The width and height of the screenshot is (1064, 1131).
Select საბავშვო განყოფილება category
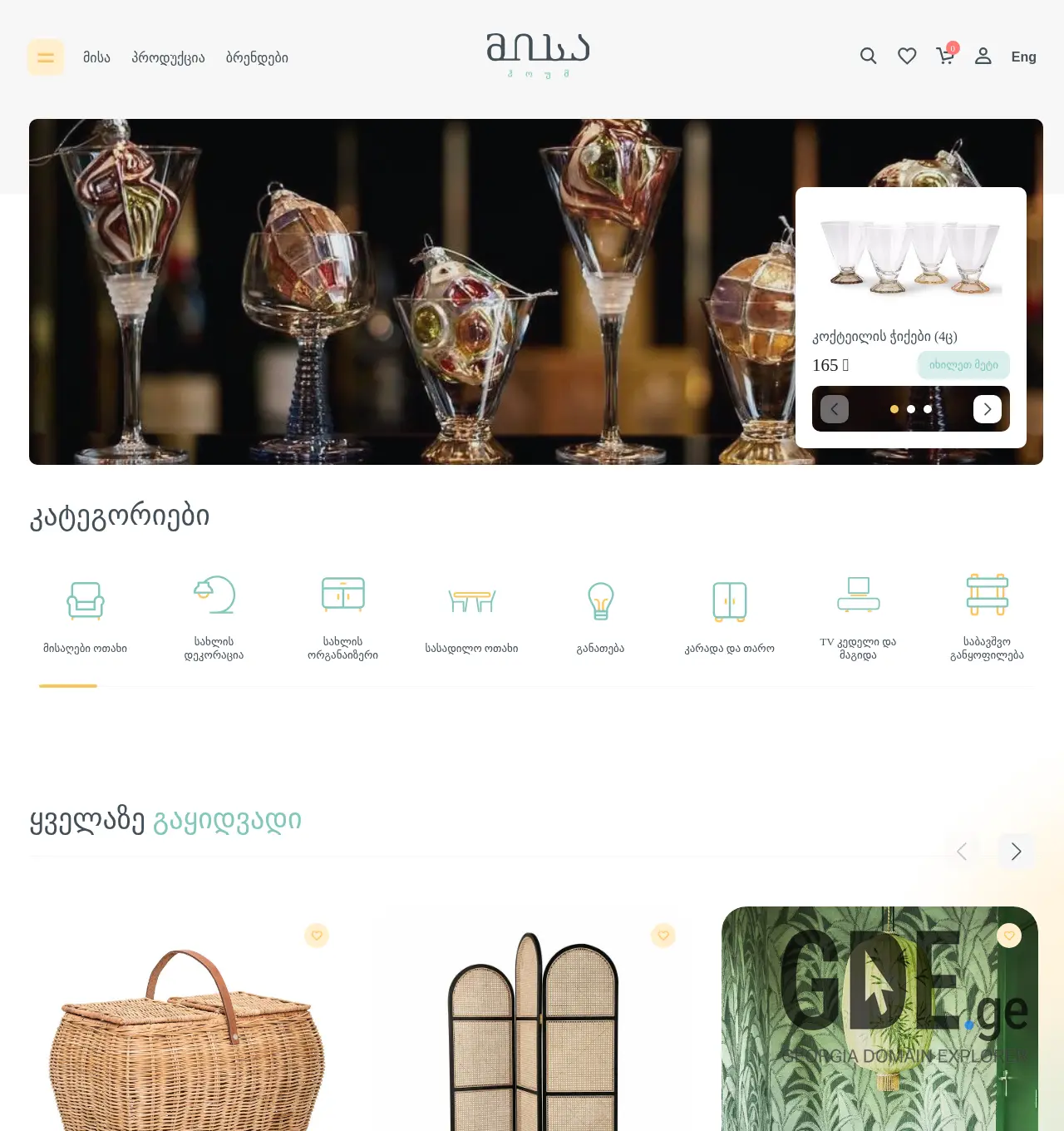coord(987,615)
